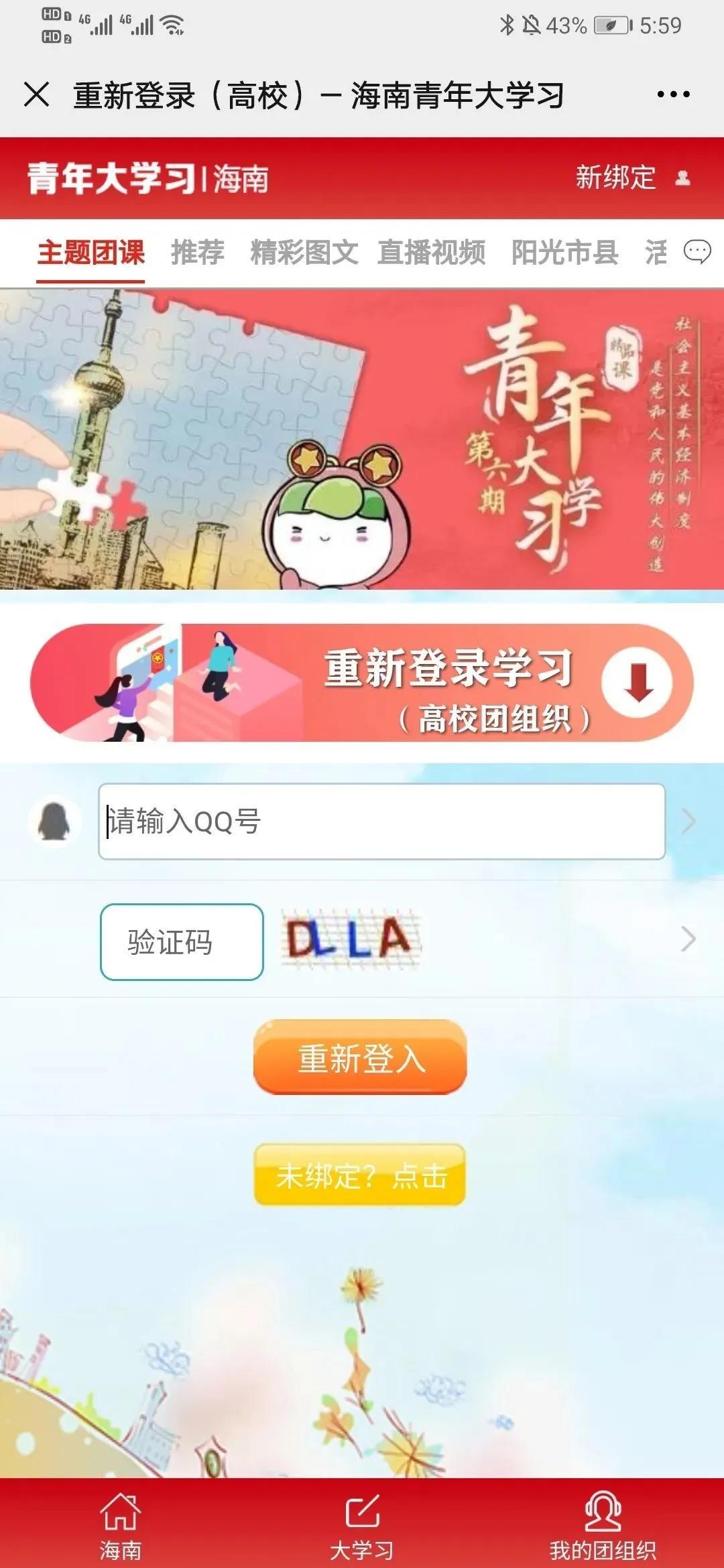Screen dimensions: 724x1568
Task: Focus the 验证码 input field
Action: (182, 942)
